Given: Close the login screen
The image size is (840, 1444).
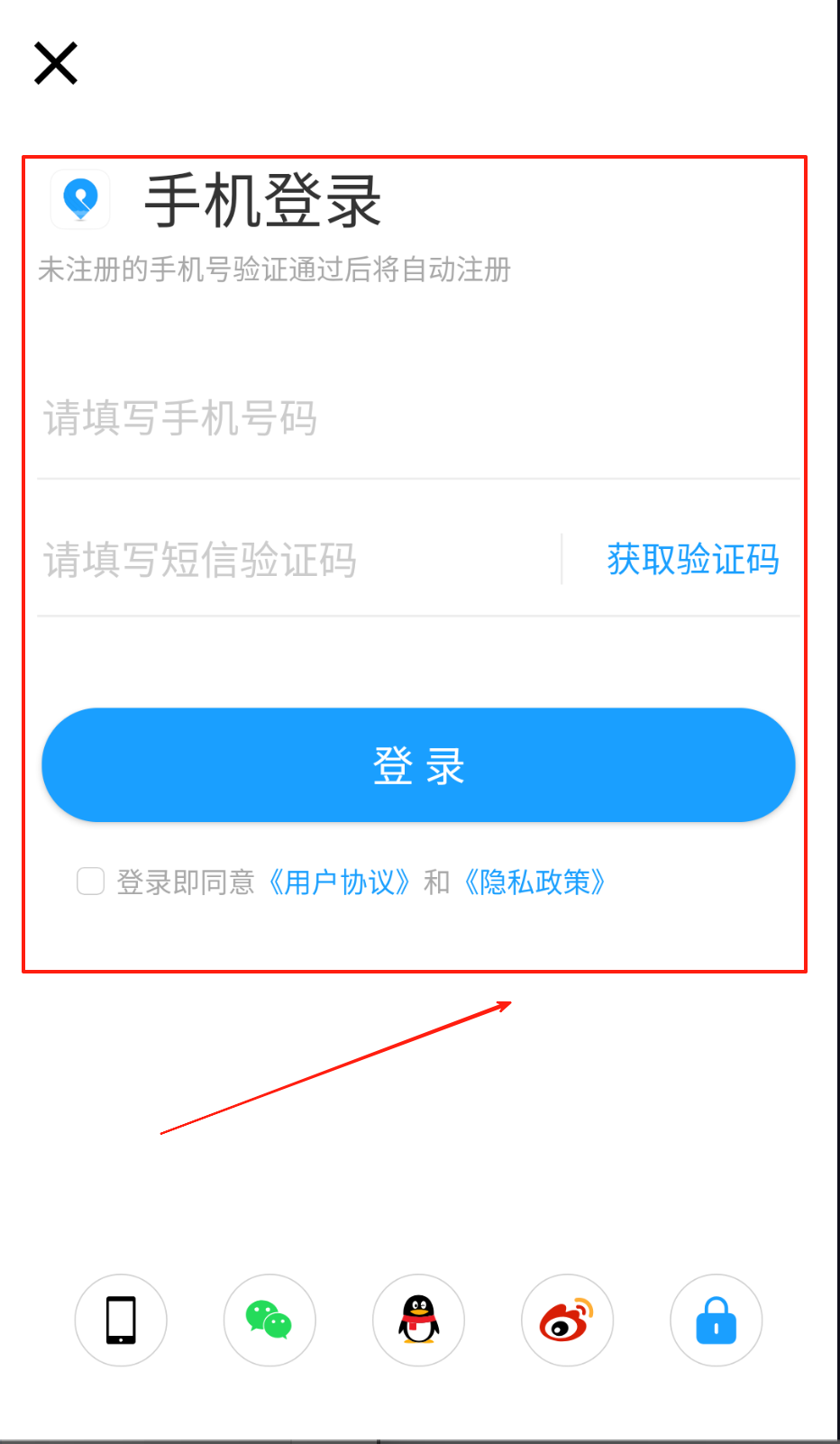Looking at the screenshot, I should point(56,64).
